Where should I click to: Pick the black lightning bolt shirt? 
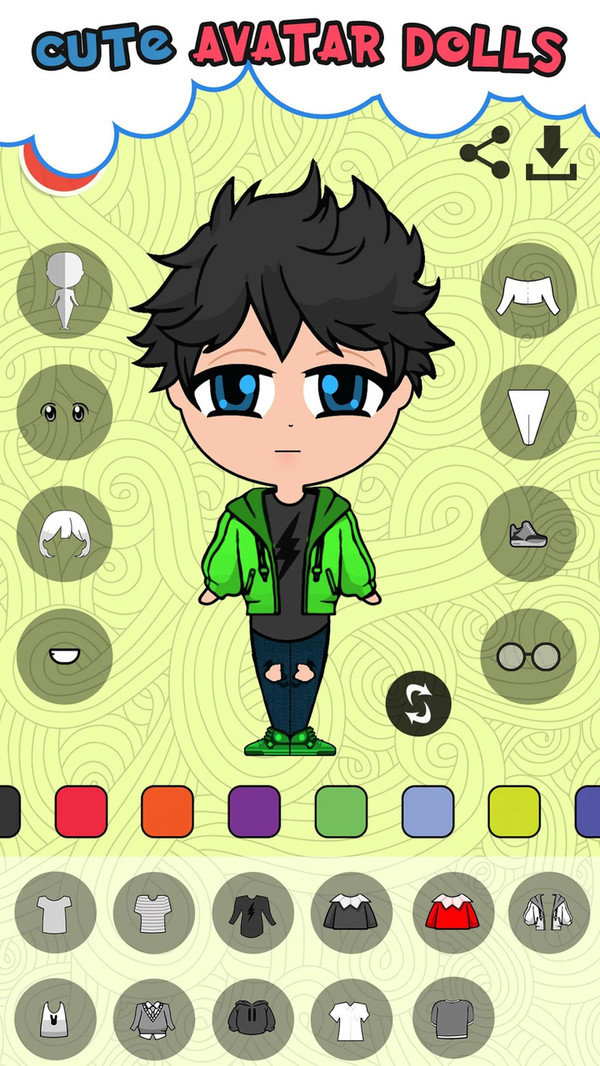pos(253,912)
